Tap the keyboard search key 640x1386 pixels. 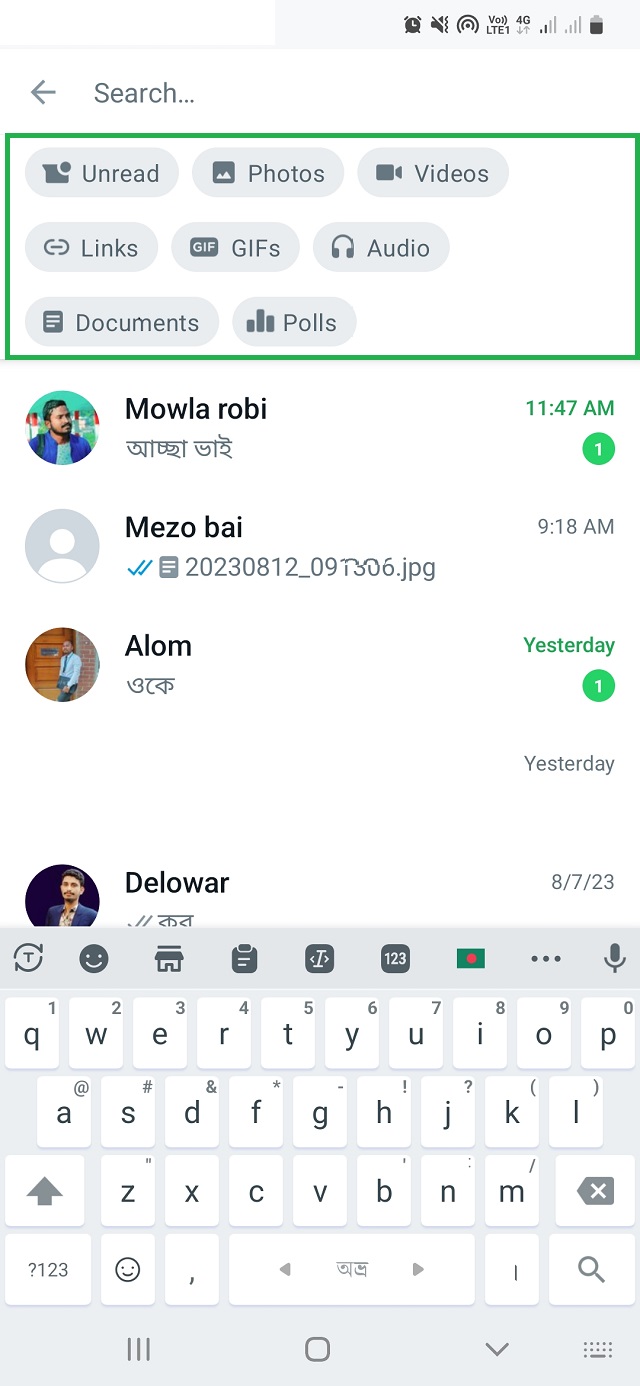[x=592, y=1270]
